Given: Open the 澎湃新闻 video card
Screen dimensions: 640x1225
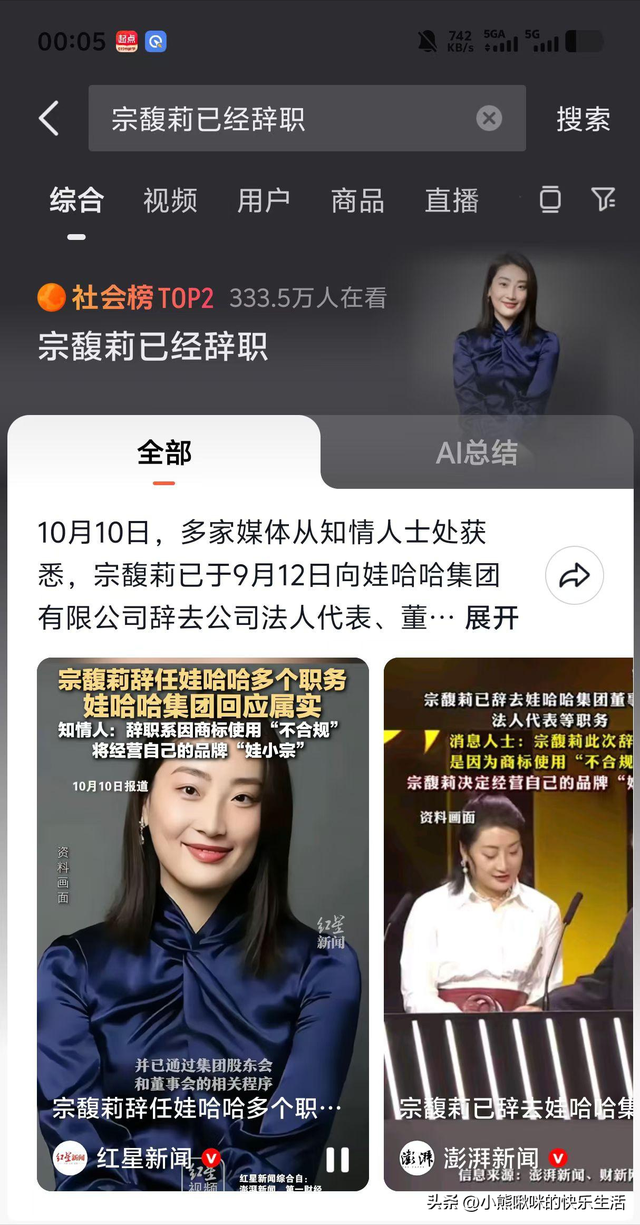Looking at the screenshot, I should point(510,900).
